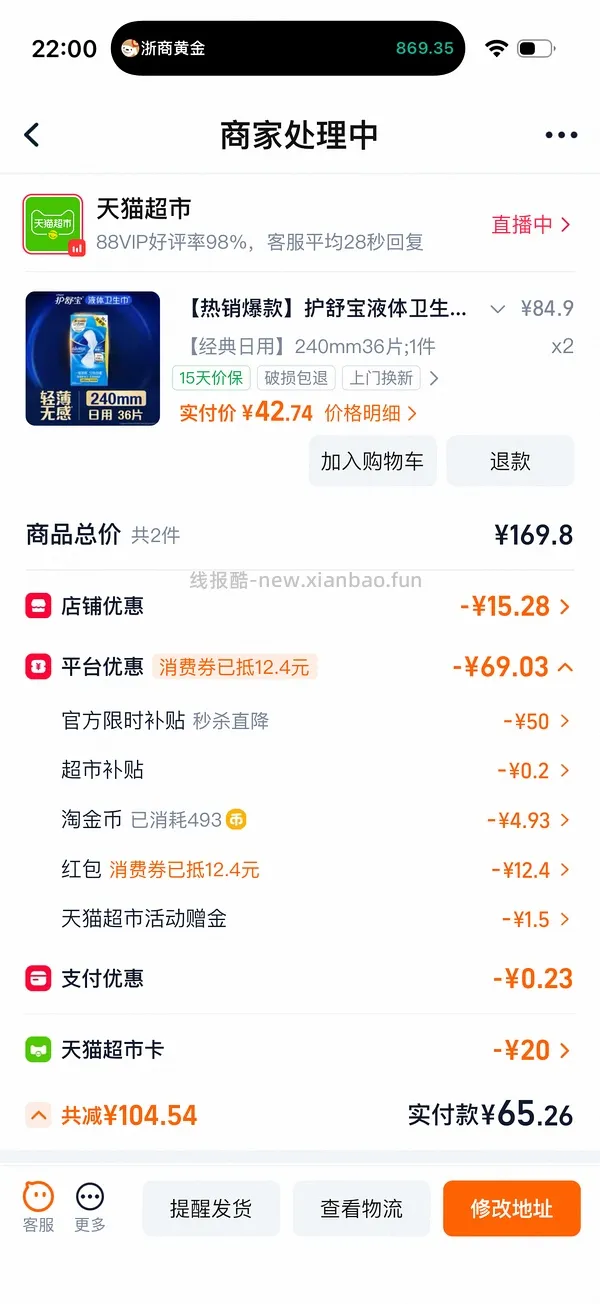Collapse the 共减 discount summary
600x1304 pixels.
click(x=112, y=1115)
